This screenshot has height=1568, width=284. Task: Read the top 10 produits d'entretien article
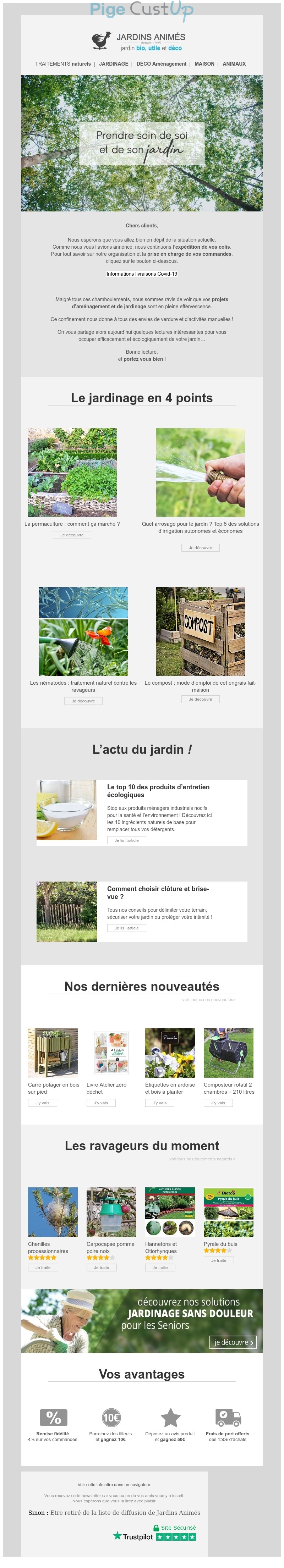click(x=127, y=841)
